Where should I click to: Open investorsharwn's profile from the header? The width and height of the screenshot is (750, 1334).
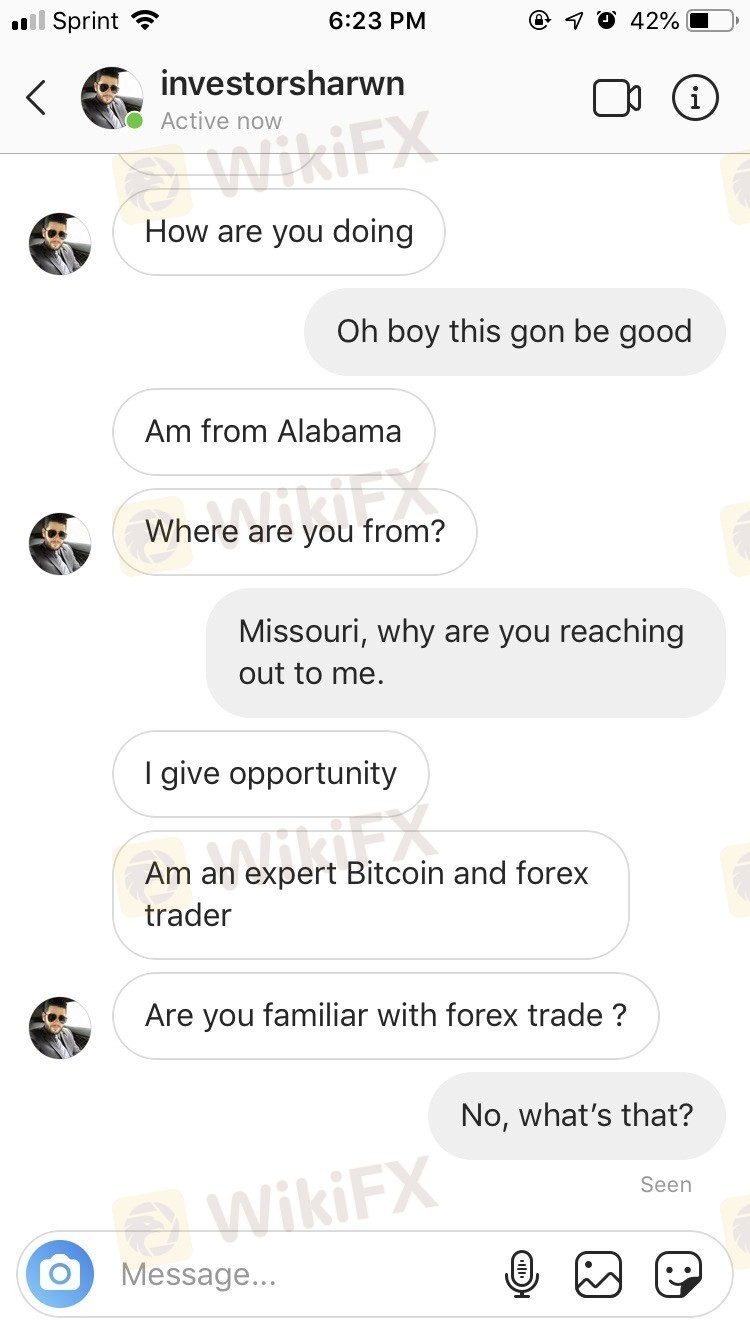pyautogui.click(x=282, y=84)
